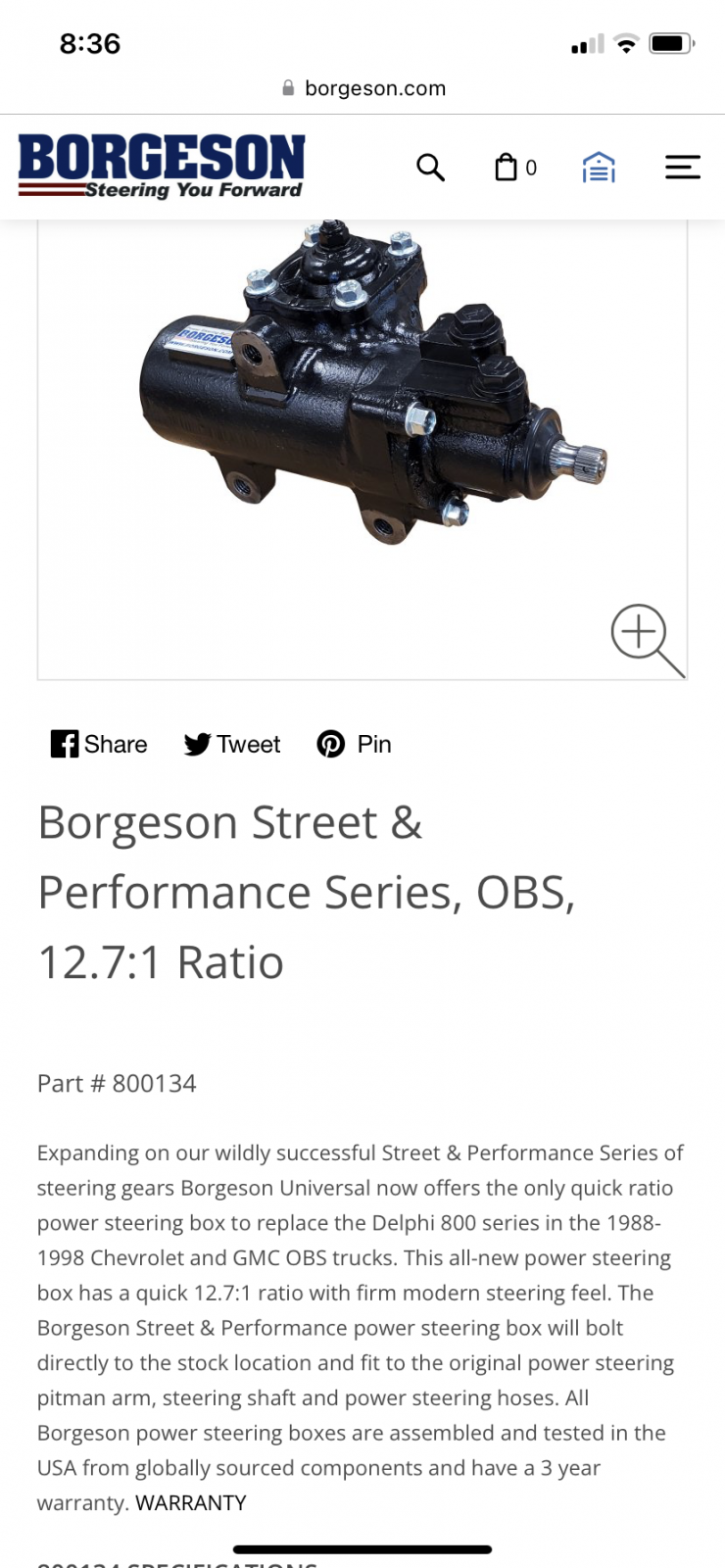Share the product on Facebook
Viewport: 725px width, 1568px height.
click(99, 744)
